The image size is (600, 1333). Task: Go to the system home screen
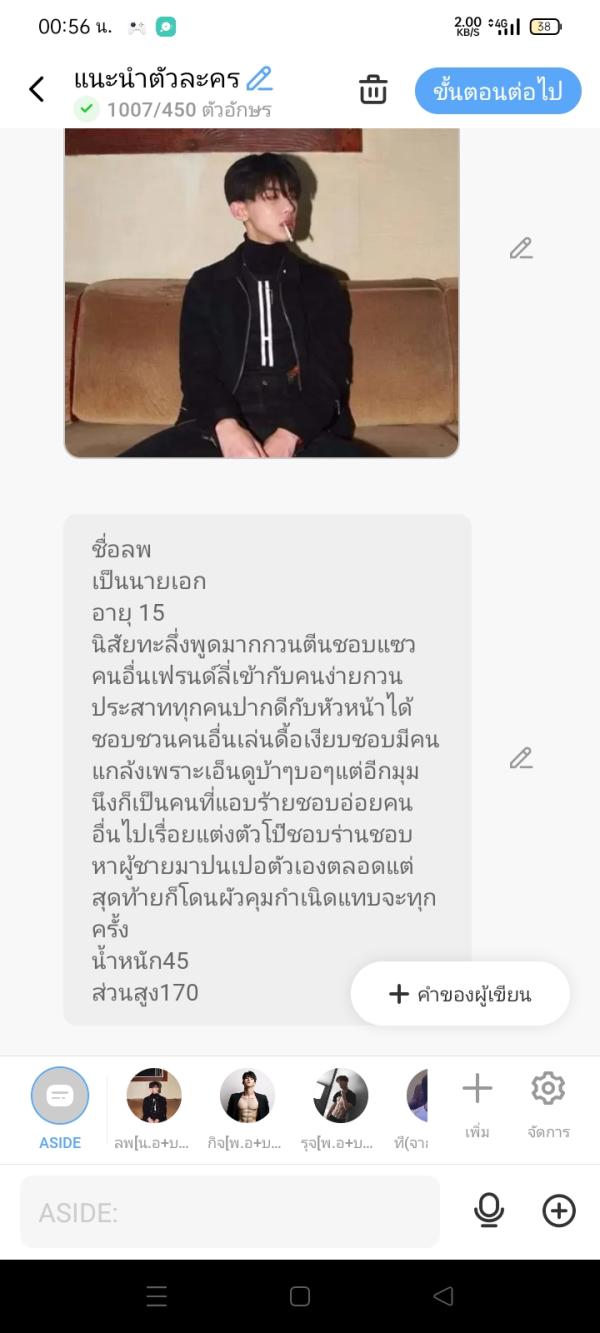[300, 1296]
